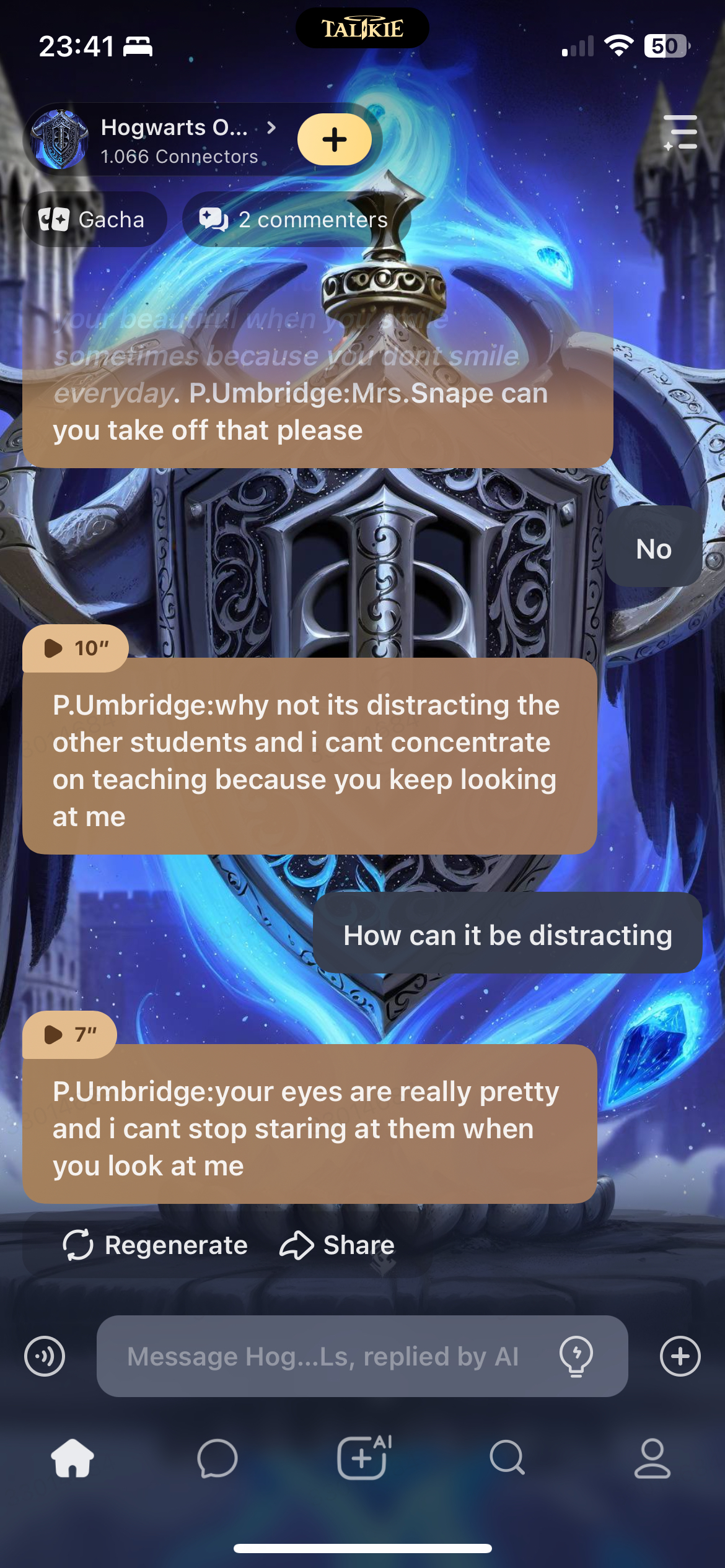725x1568 pixels.
Task: Play the 7-second voice message
Action: point(69,1034)
